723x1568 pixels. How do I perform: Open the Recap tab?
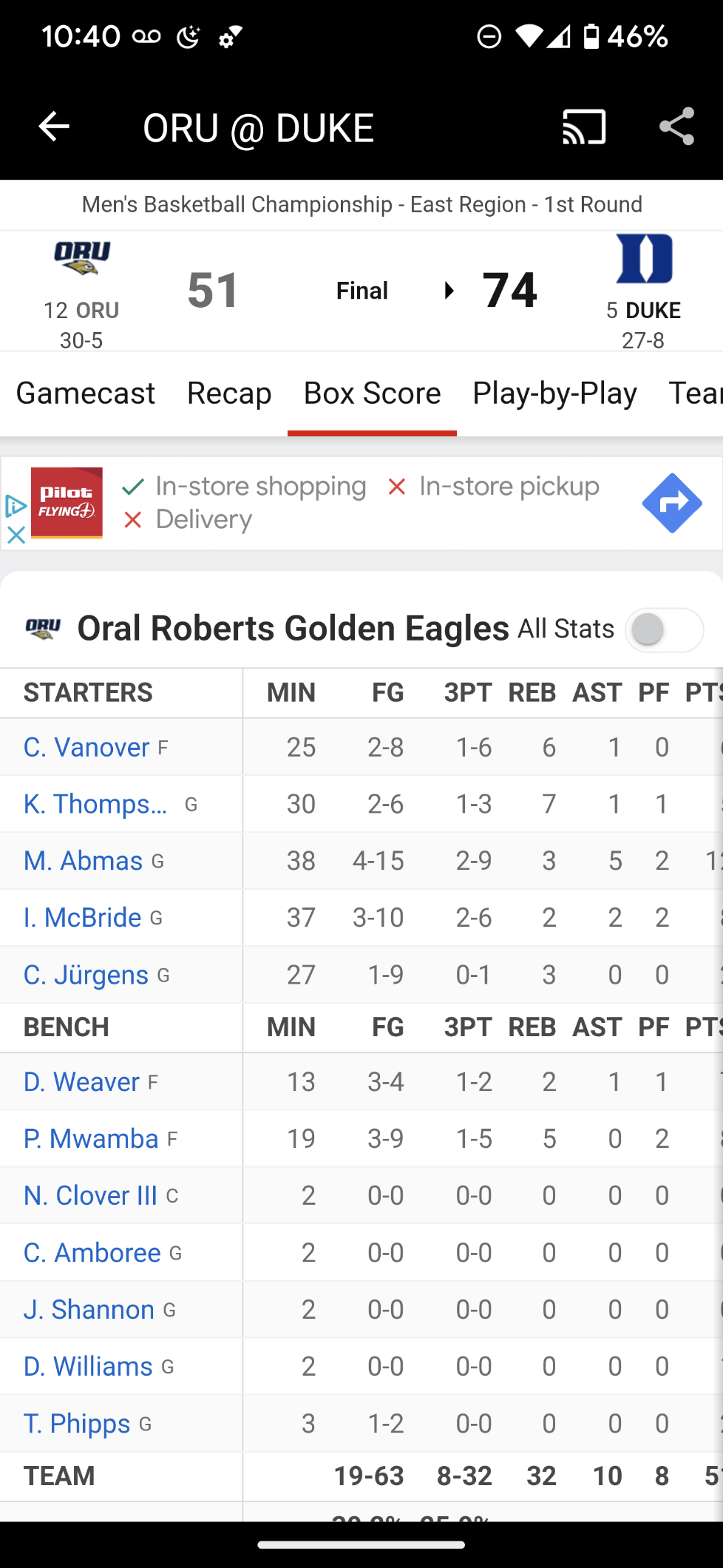click(229, 393)
